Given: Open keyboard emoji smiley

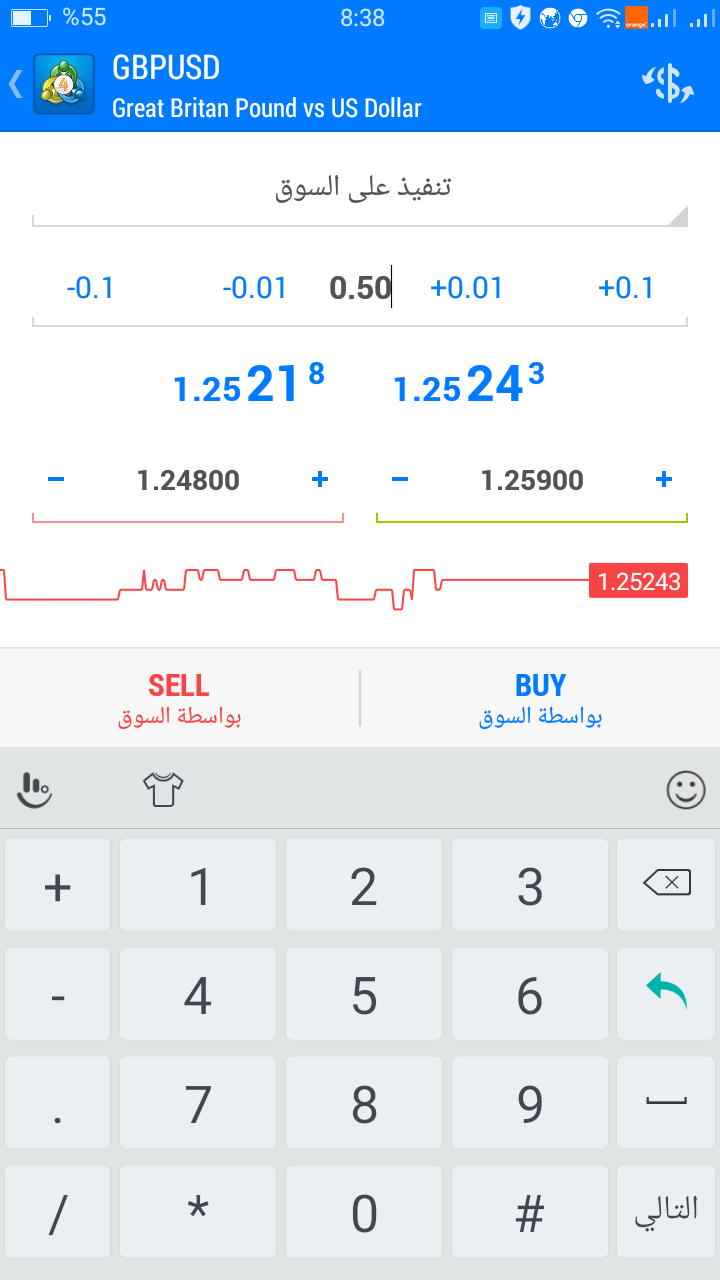Looking at the screenshot, I should (685, 790).
